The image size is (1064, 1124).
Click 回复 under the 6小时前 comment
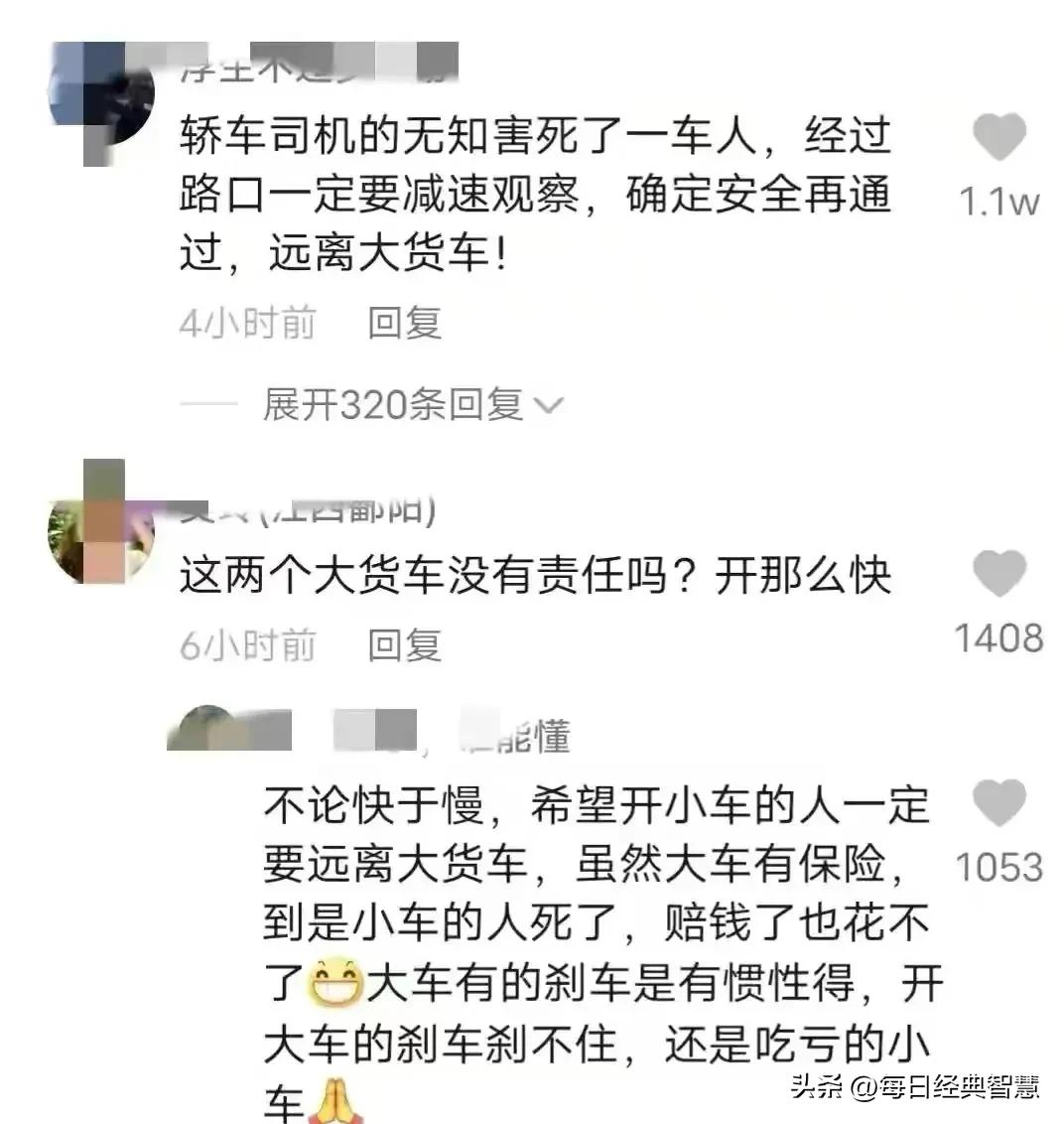coord(406,645)
